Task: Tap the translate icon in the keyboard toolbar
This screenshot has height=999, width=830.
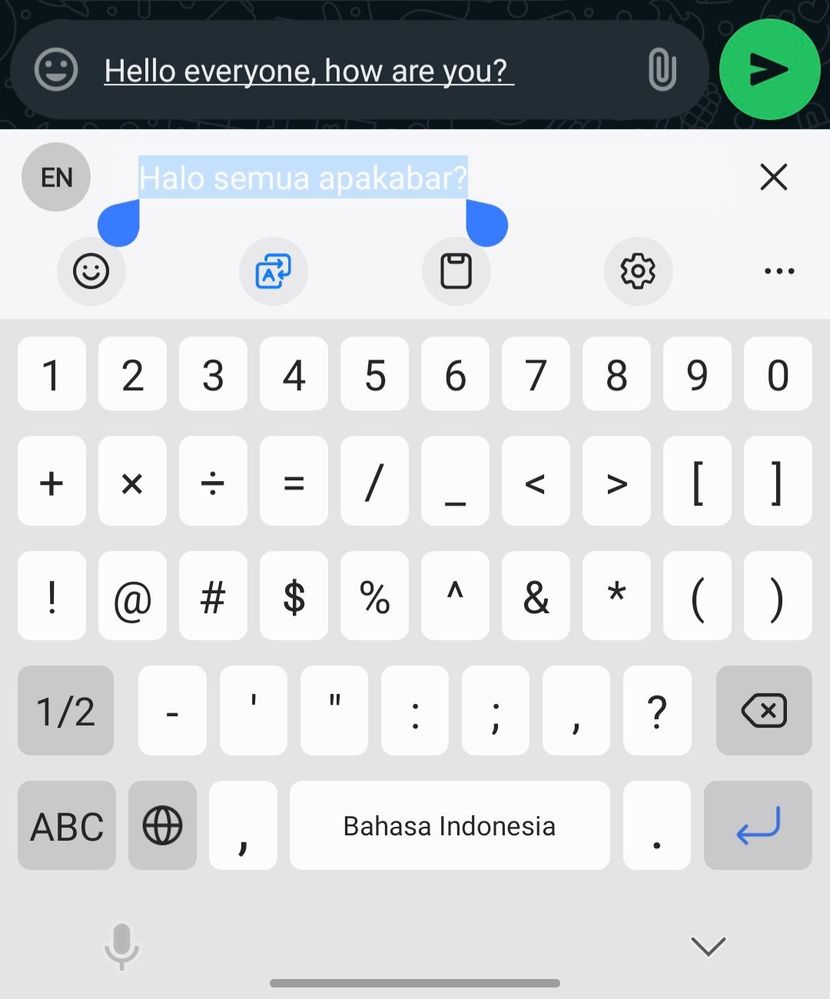Action: pos(273,271)
